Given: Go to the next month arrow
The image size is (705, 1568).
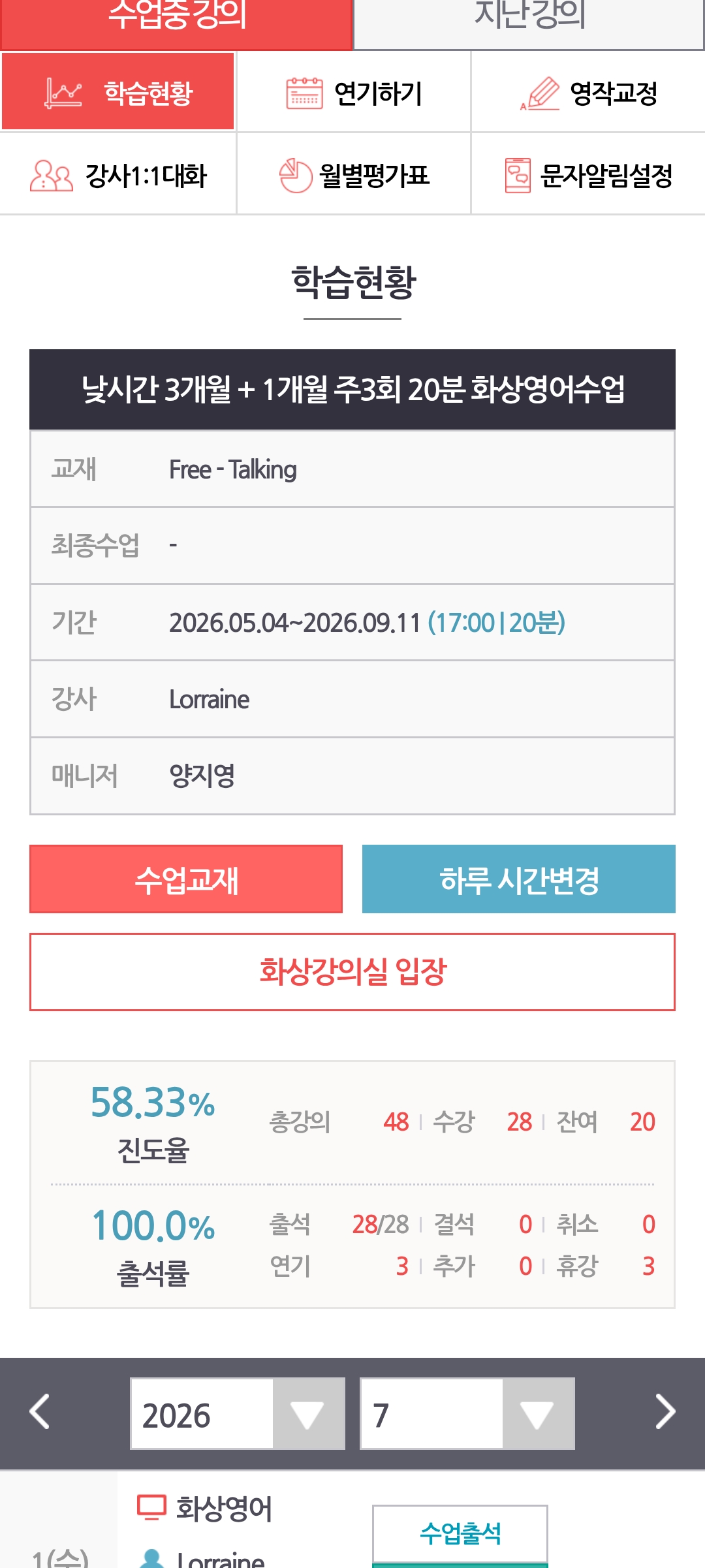Looking at the screenshot, I should click(665, 1411).
